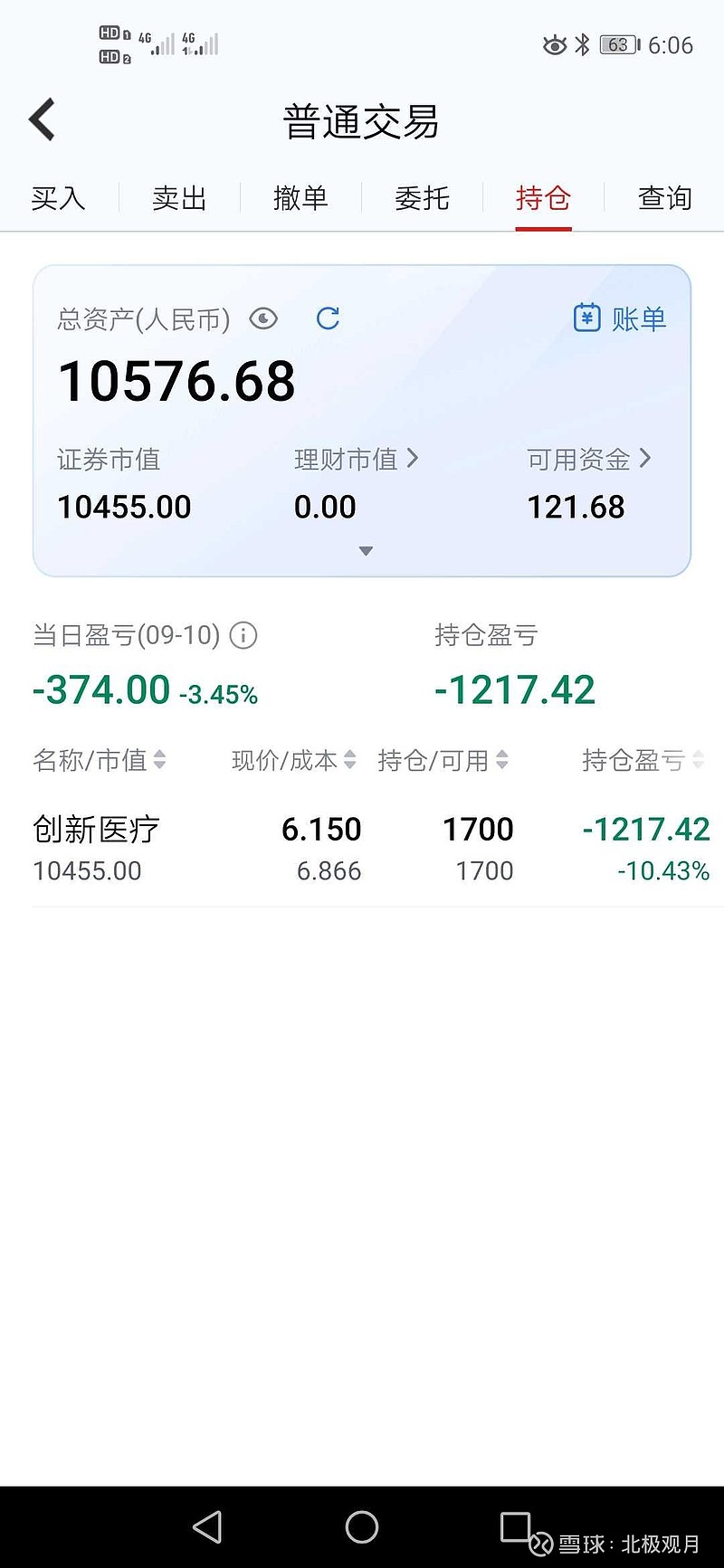Select the 持仓 tab
Viewport: 724px width, 1568px height.
pos(543,198)
